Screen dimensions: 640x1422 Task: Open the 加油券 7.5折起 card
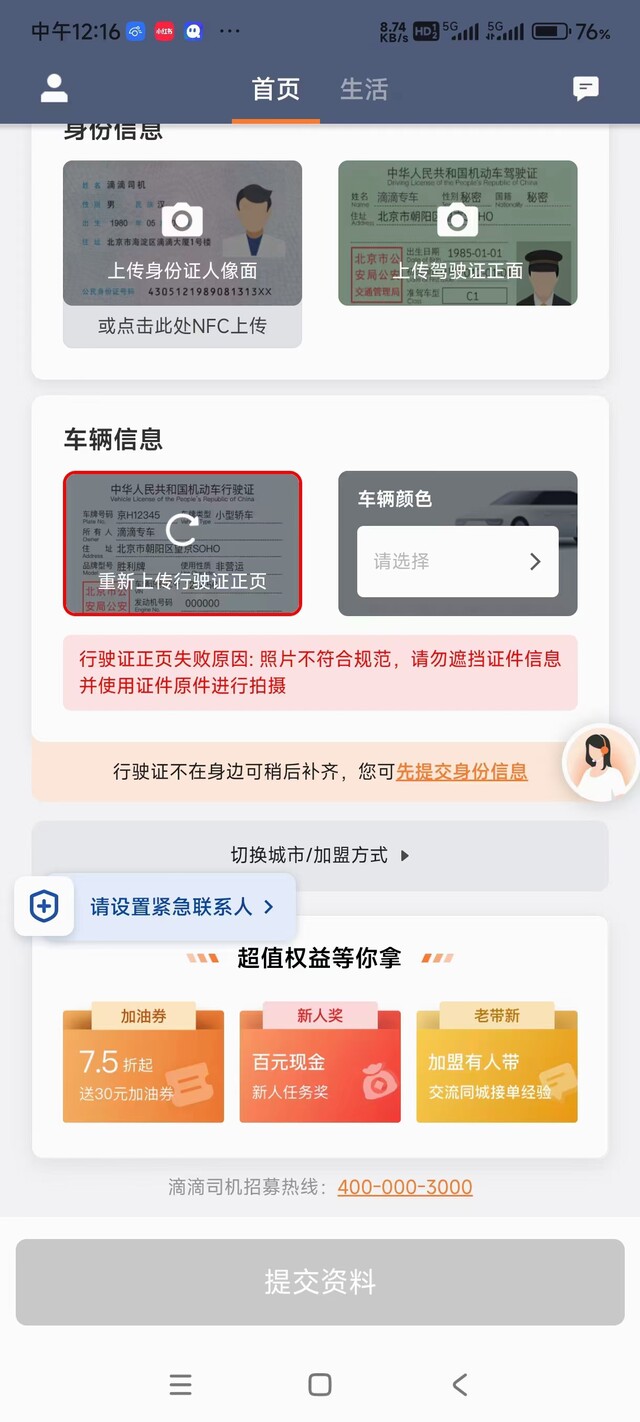coord(143,1062)
